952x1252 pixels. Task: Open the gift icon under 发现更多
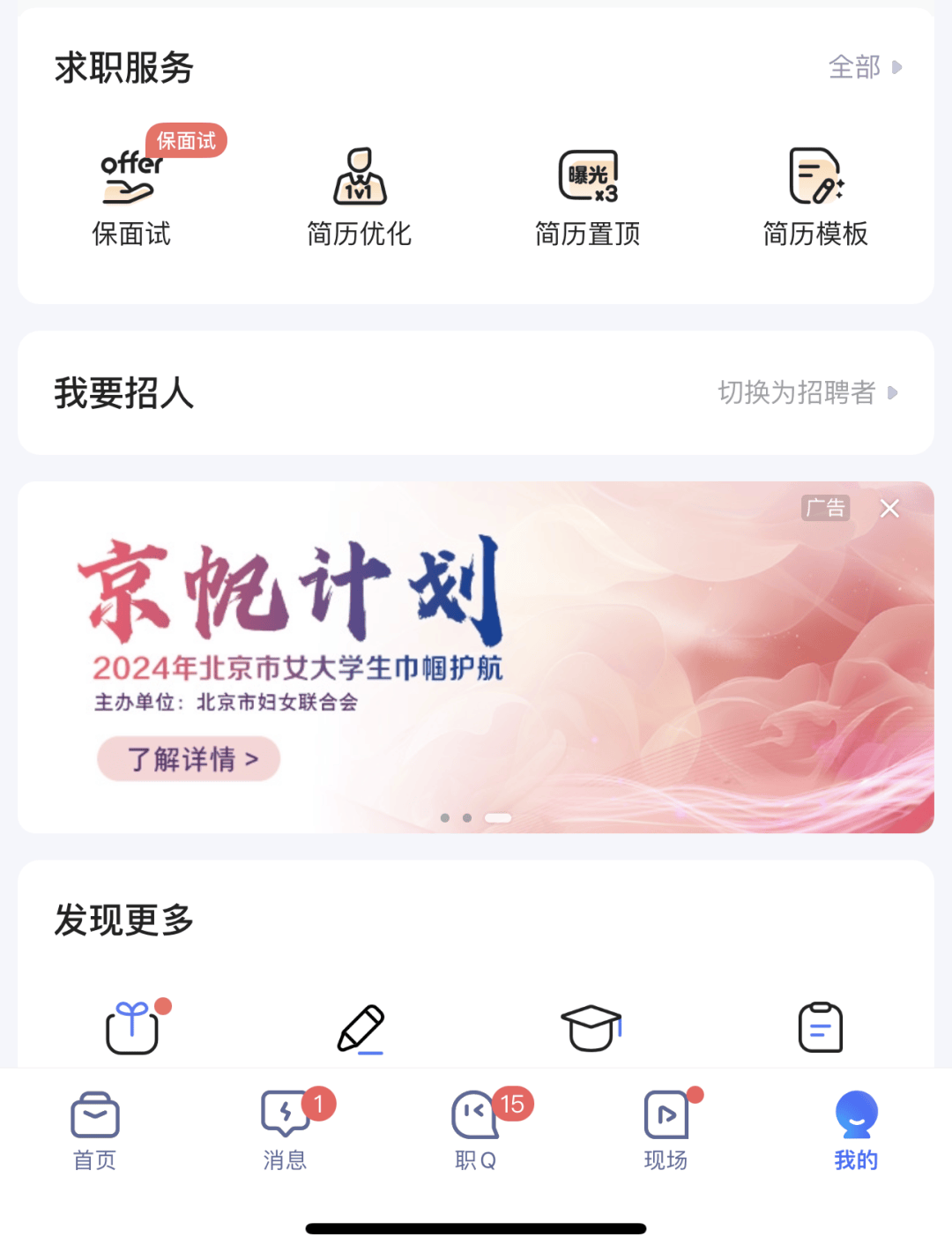pos(132,1028)
